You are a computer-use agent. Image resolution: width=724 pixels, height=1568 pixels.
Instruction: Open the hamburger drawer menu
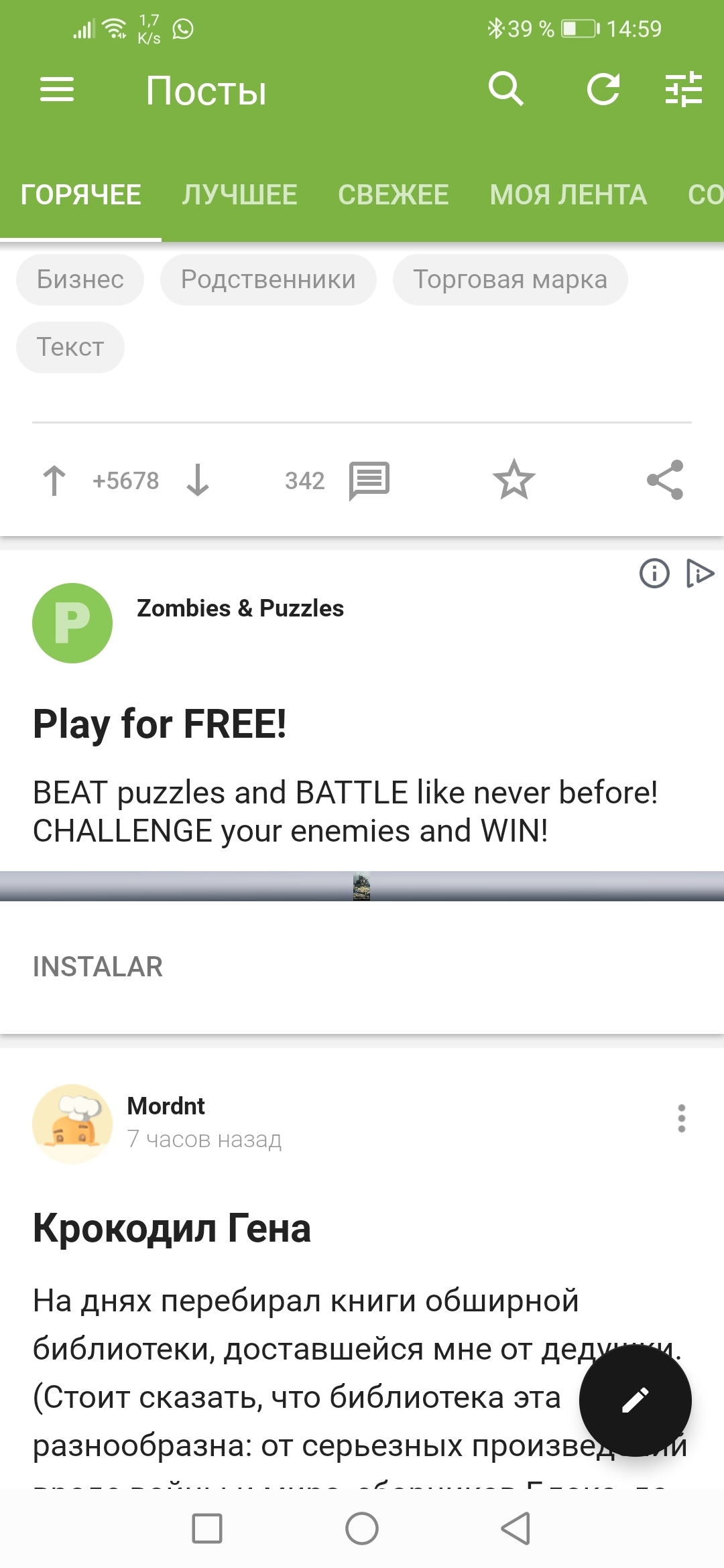pyautogui.click(x=57, y=90)
